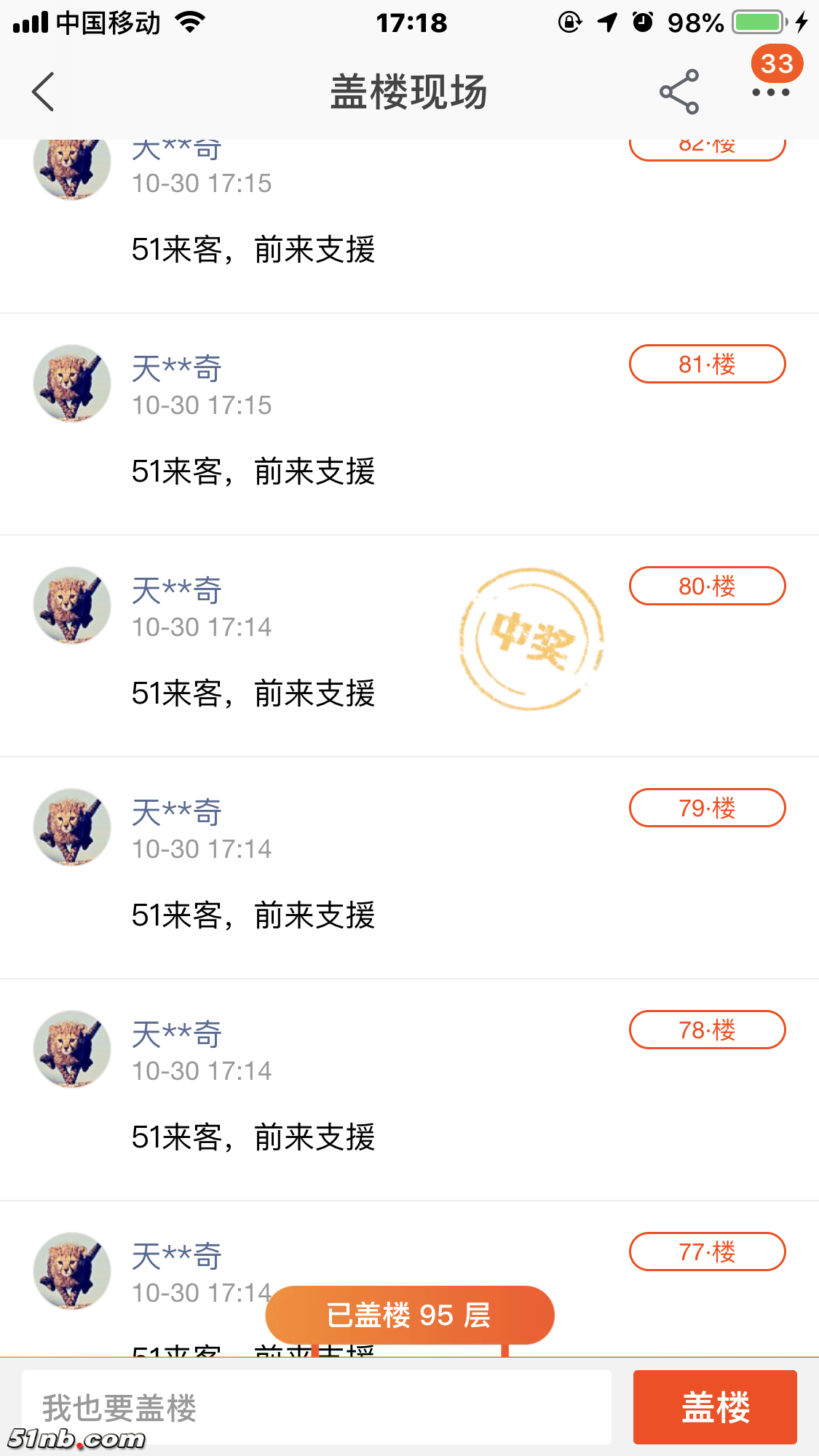Open the three-dot overflow menu

click(770, 92)
